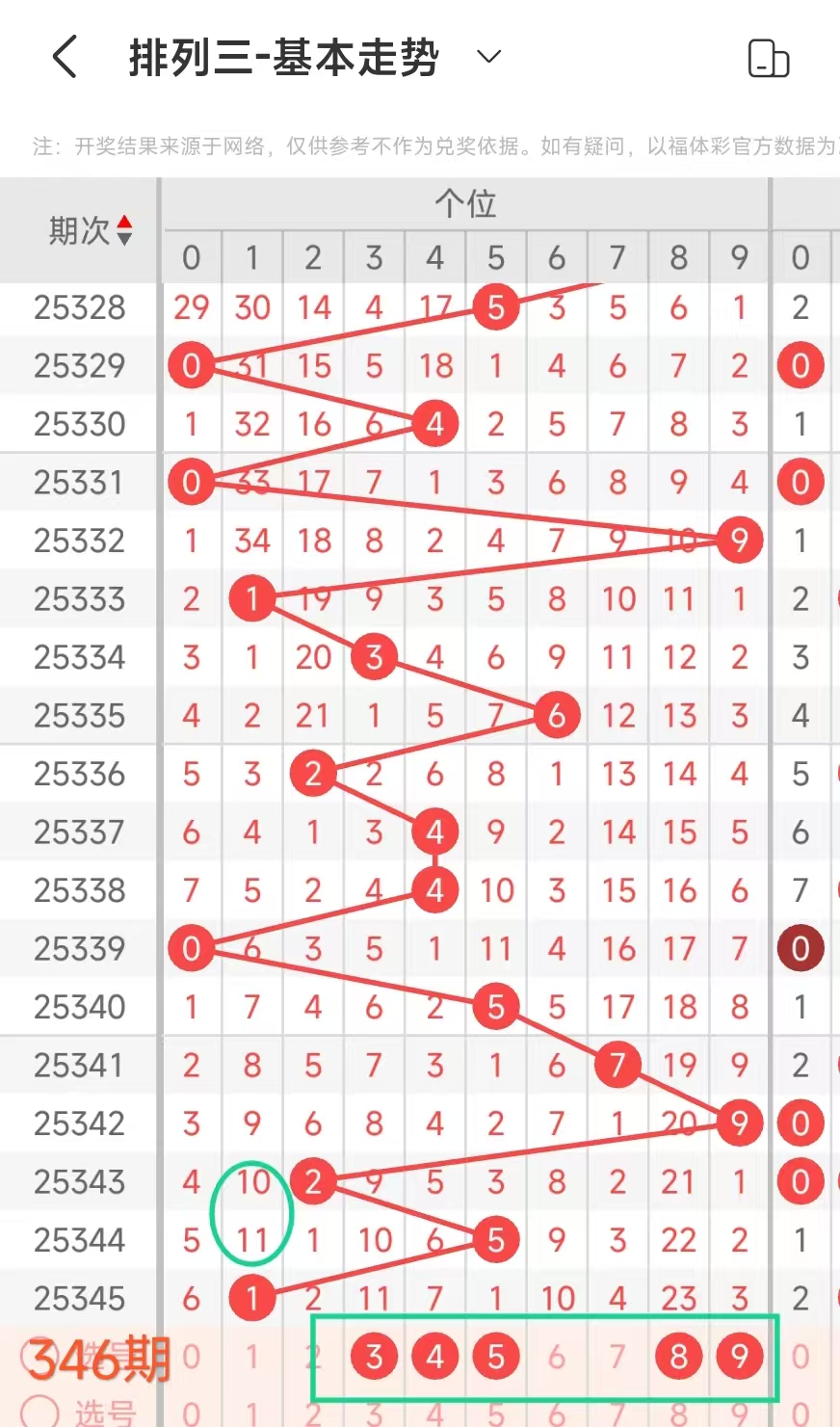Pick number 6 in the 346期 picking row
This screenshot has width=840, height=1427.
[x=557, y=1357]
